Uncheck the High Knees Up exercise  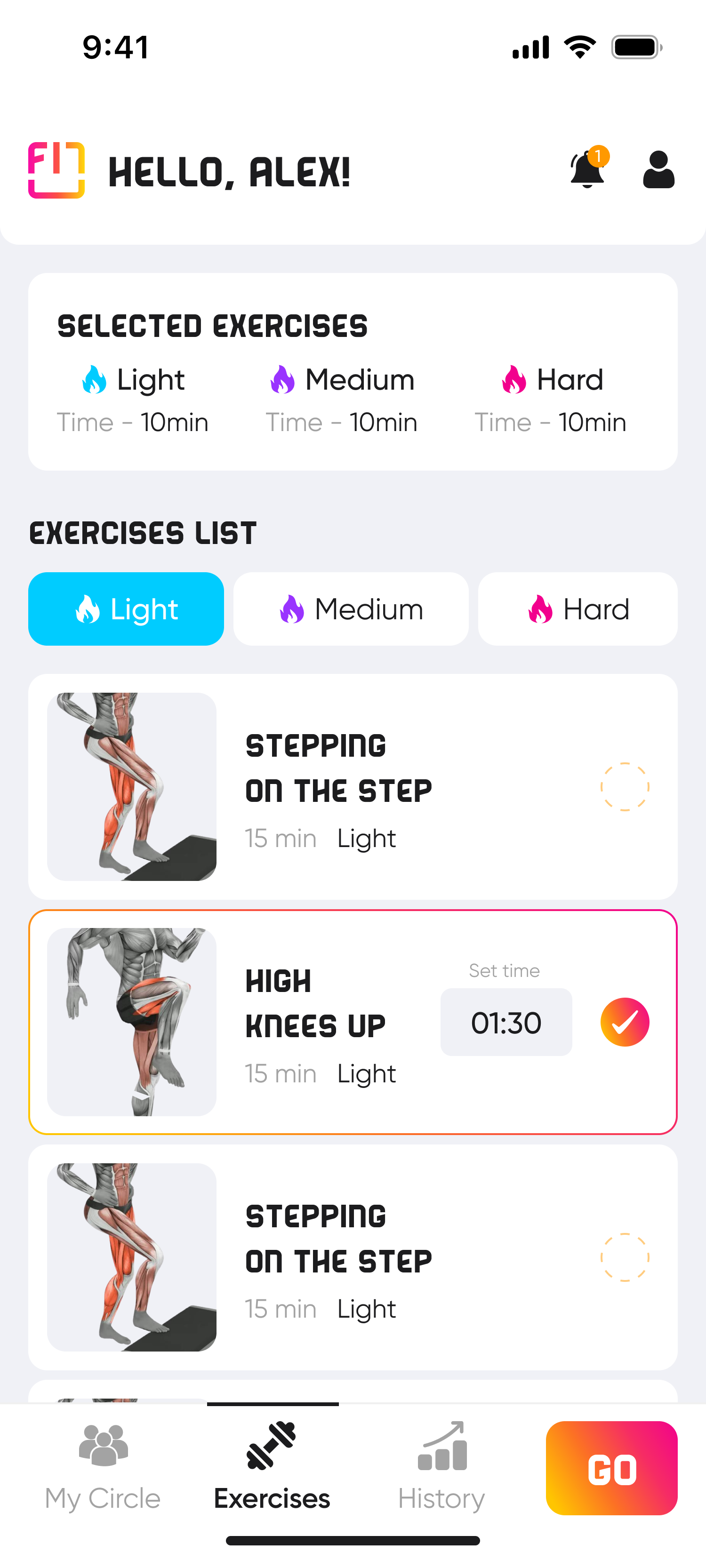(x=625, y=1022)
